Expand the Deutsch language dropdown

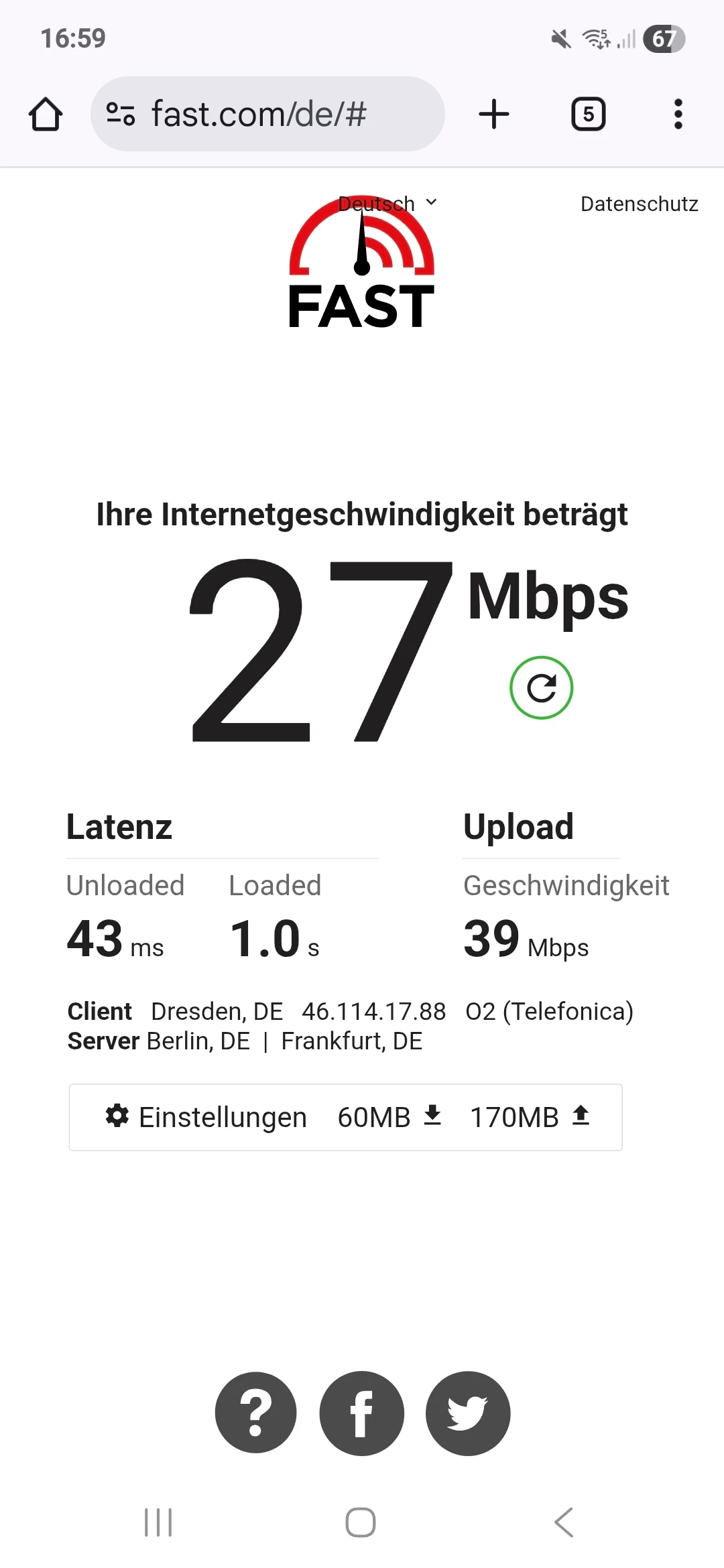click(x=387, y=203)
